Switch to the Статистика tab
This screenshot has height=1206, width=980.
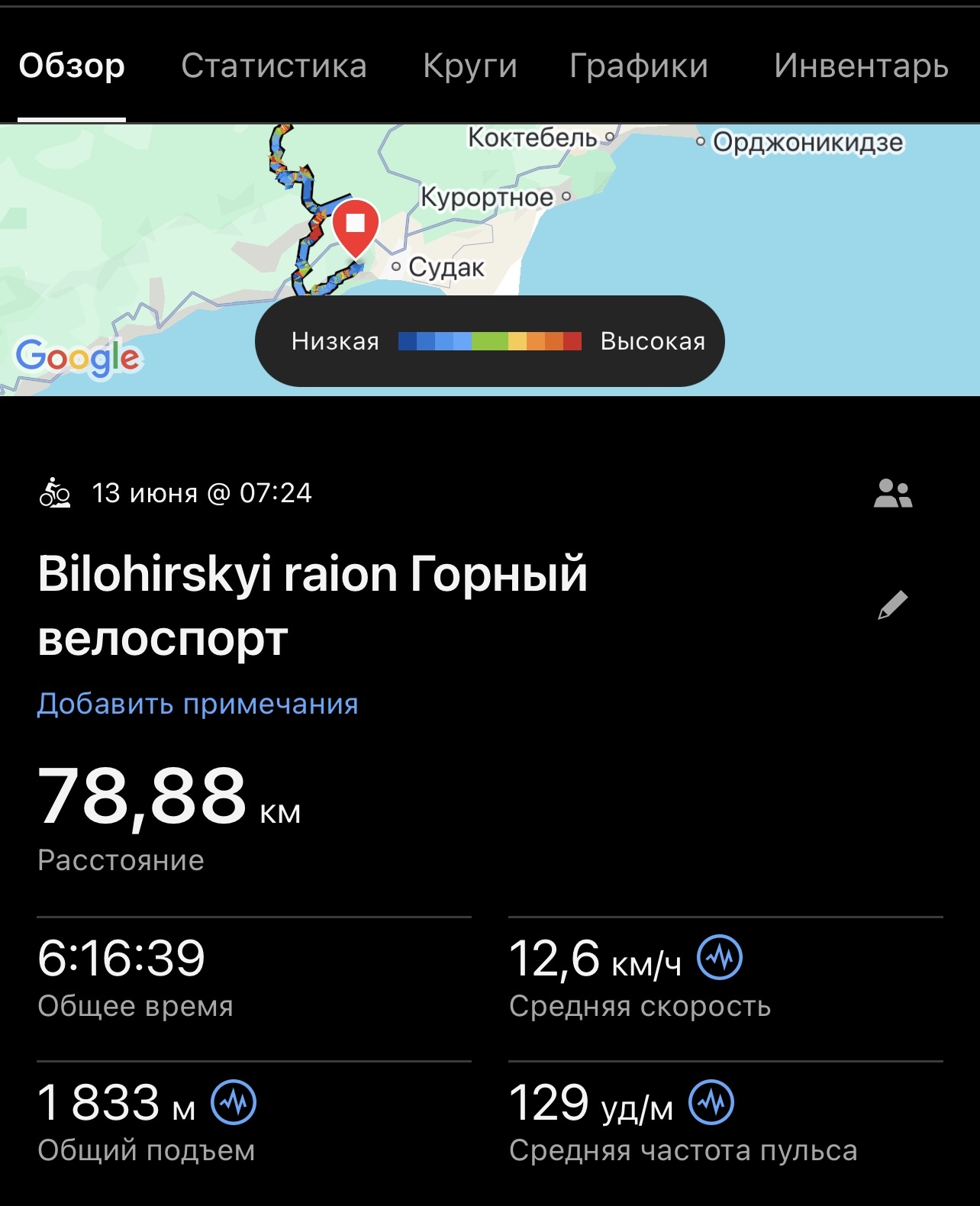pos(273,66)
